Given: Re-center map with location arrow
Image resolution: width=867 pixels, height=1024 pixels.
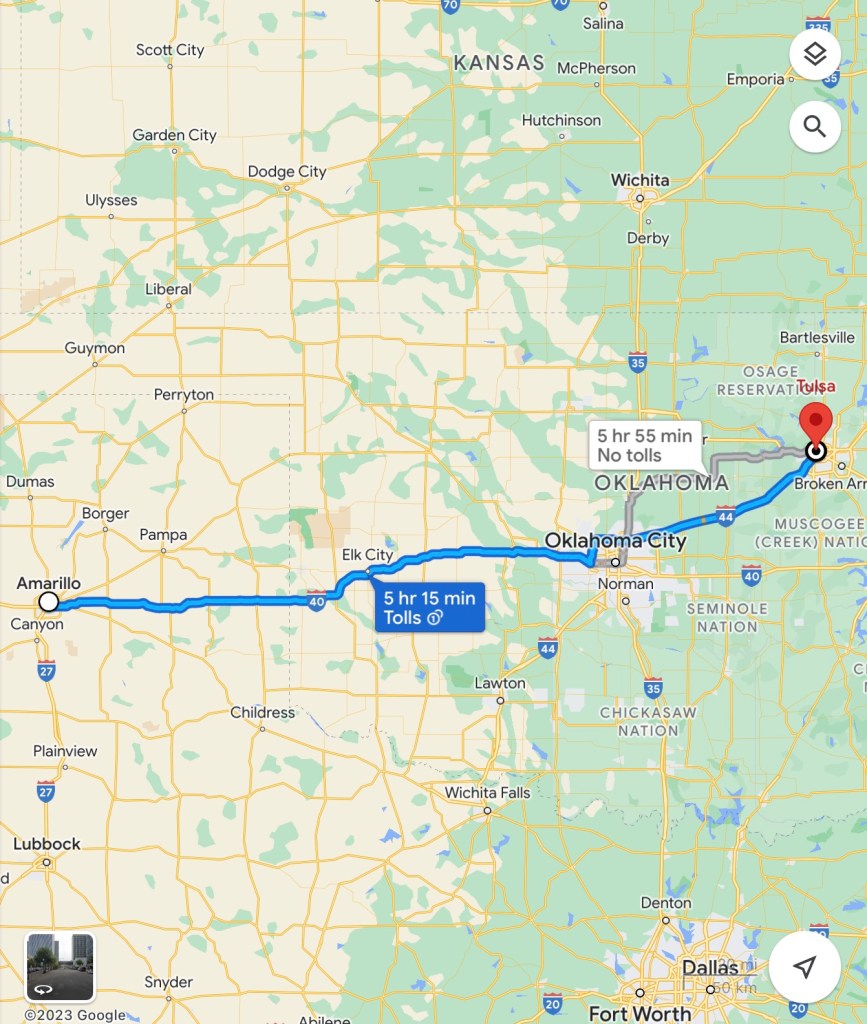Looking at the screenshot, I should (804, 967).
